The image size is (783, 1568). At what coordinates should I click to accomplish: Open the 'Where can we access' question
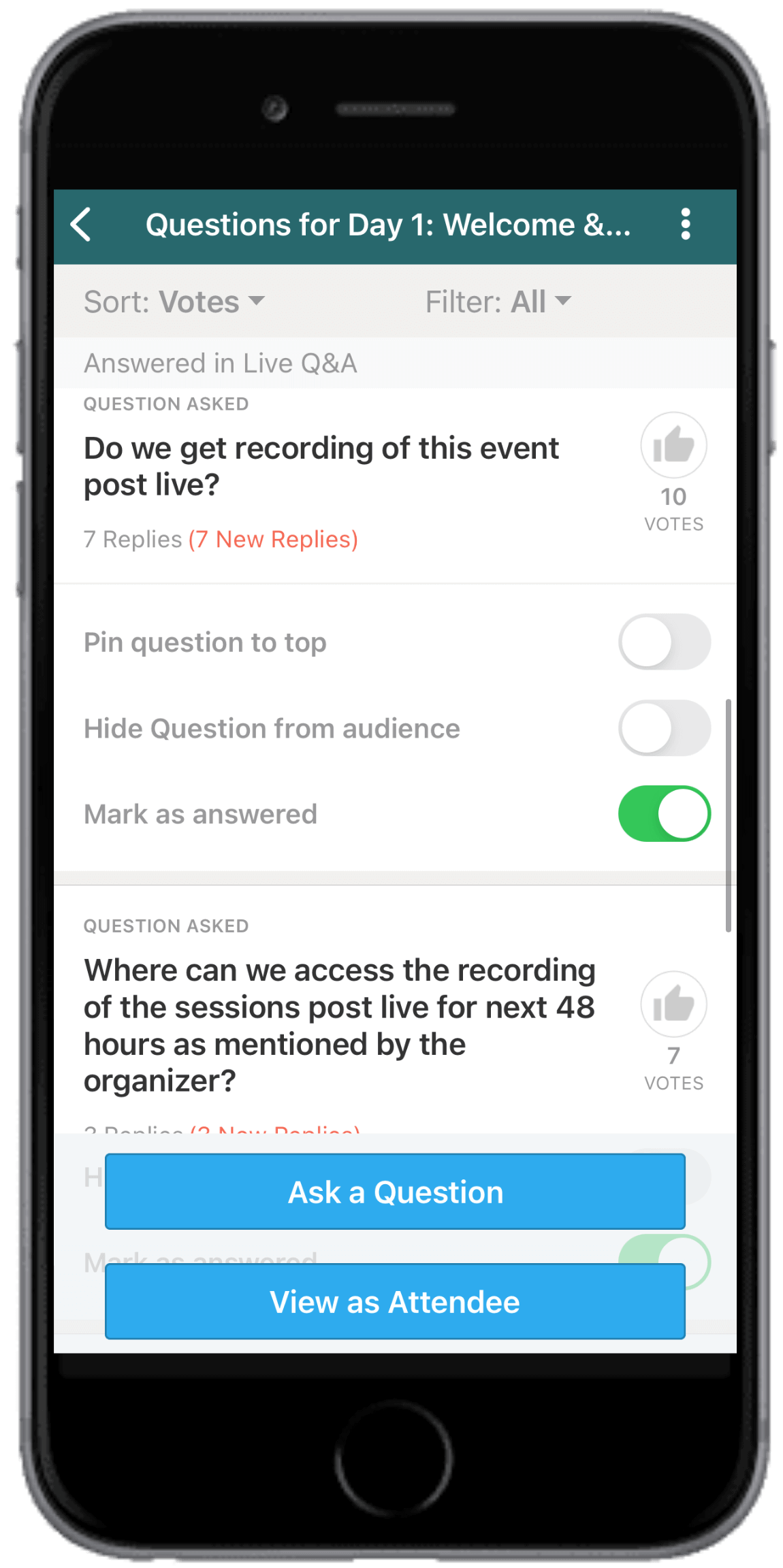click(x=339, y=1025)
